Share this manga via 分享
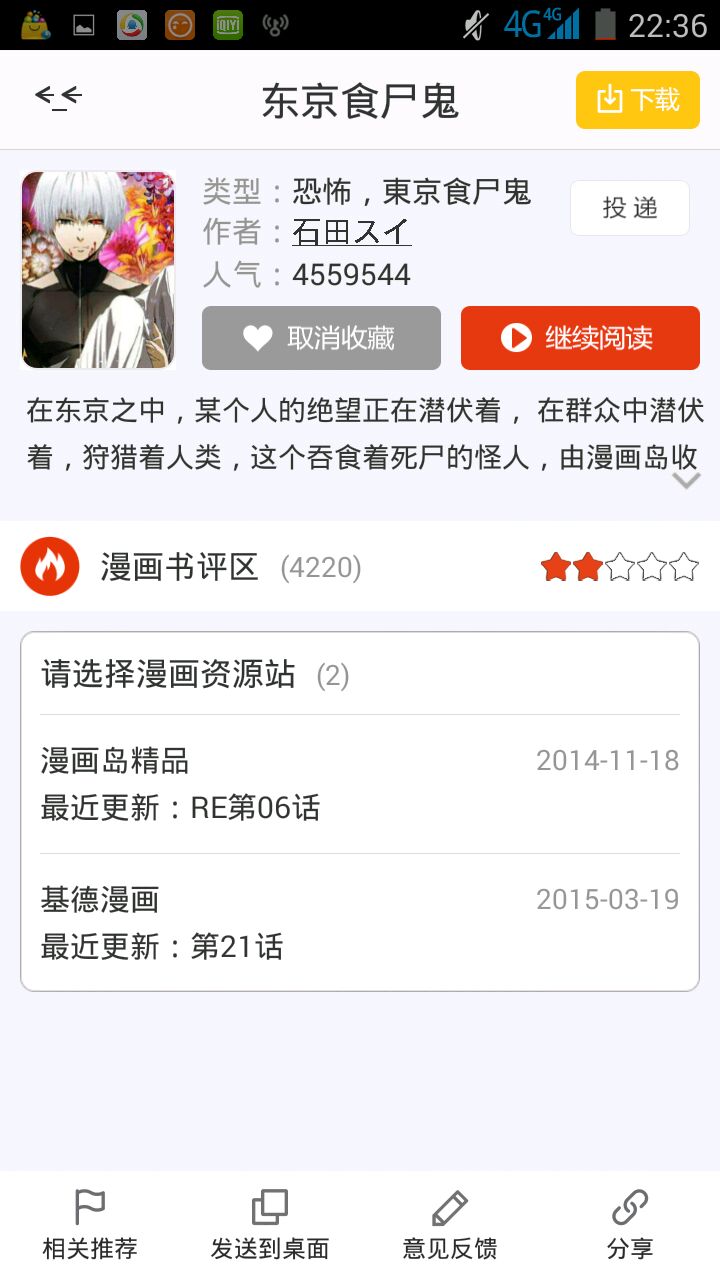Screen dimensions: 720x1280 pos(630,1226)
